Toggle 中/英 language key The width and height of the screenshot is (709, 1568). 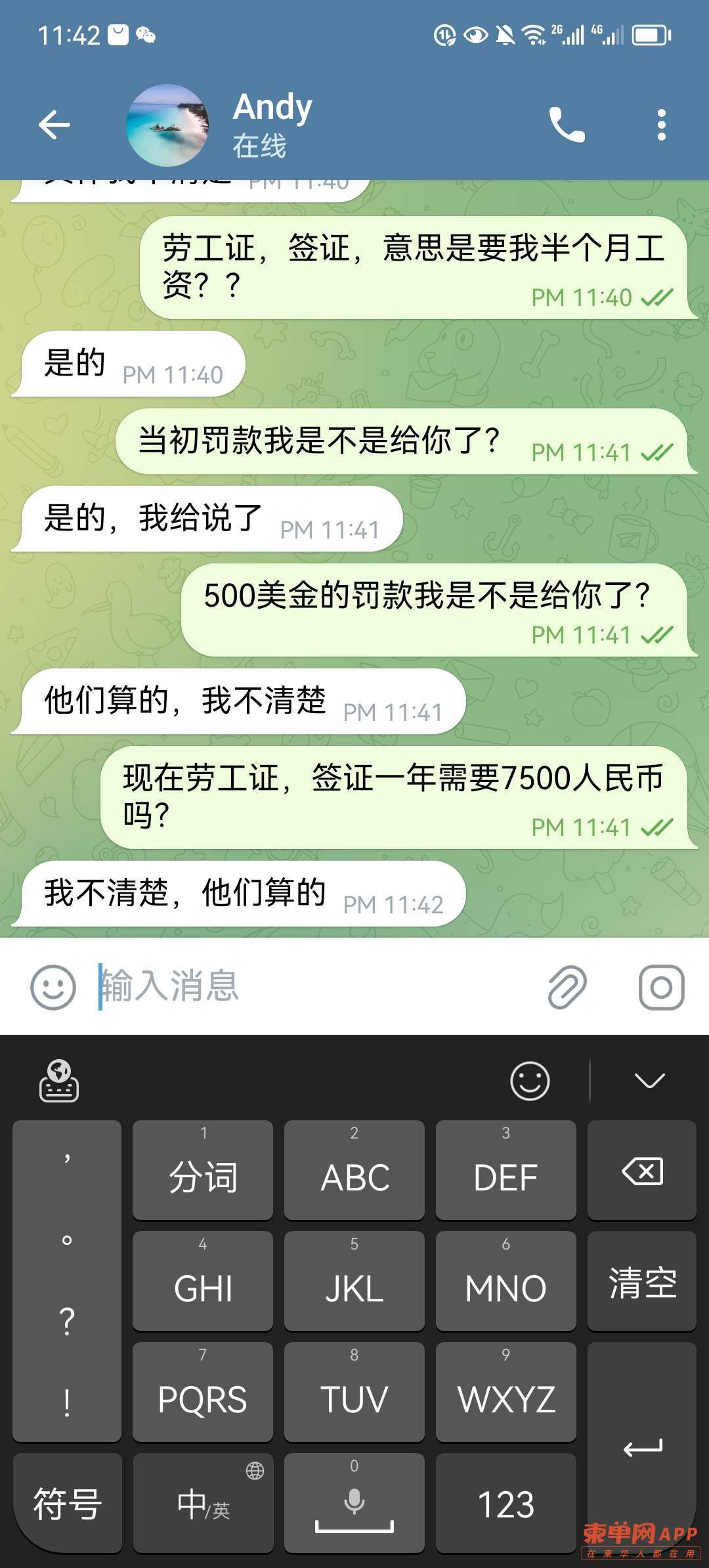coord(203,1504)
